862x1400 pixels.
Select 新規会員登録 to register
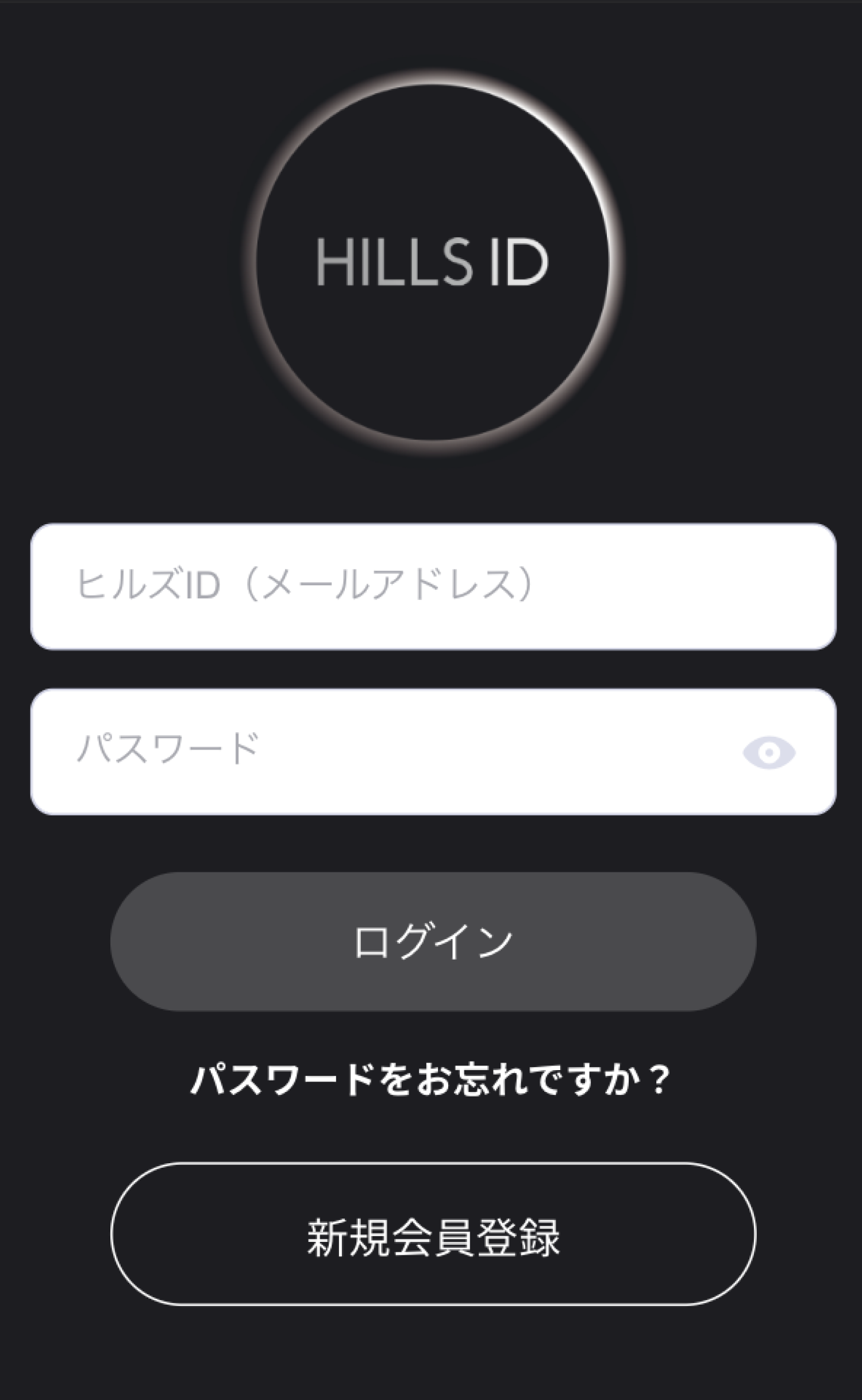(x=433, y=1234)
